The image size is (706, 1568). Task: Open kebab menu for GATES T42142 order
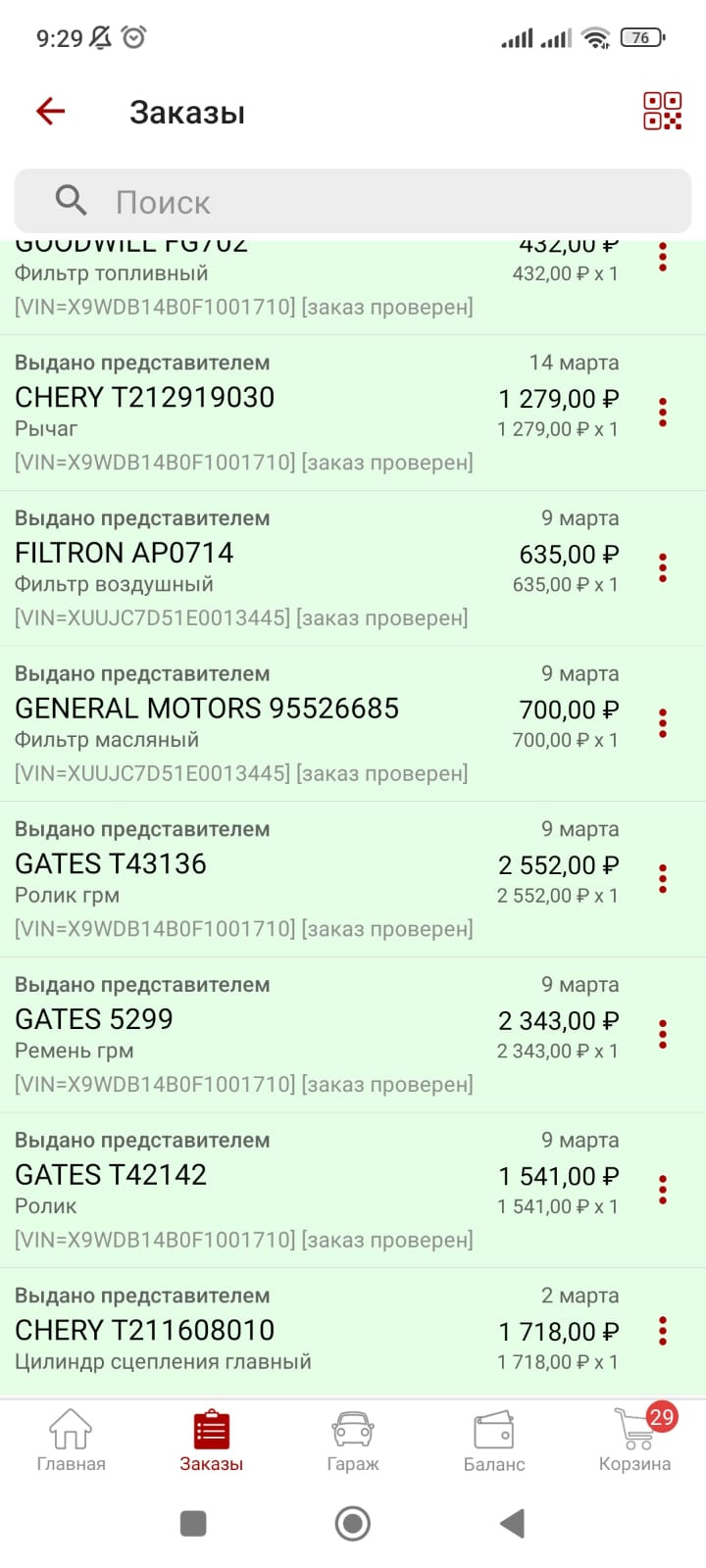662,1189
